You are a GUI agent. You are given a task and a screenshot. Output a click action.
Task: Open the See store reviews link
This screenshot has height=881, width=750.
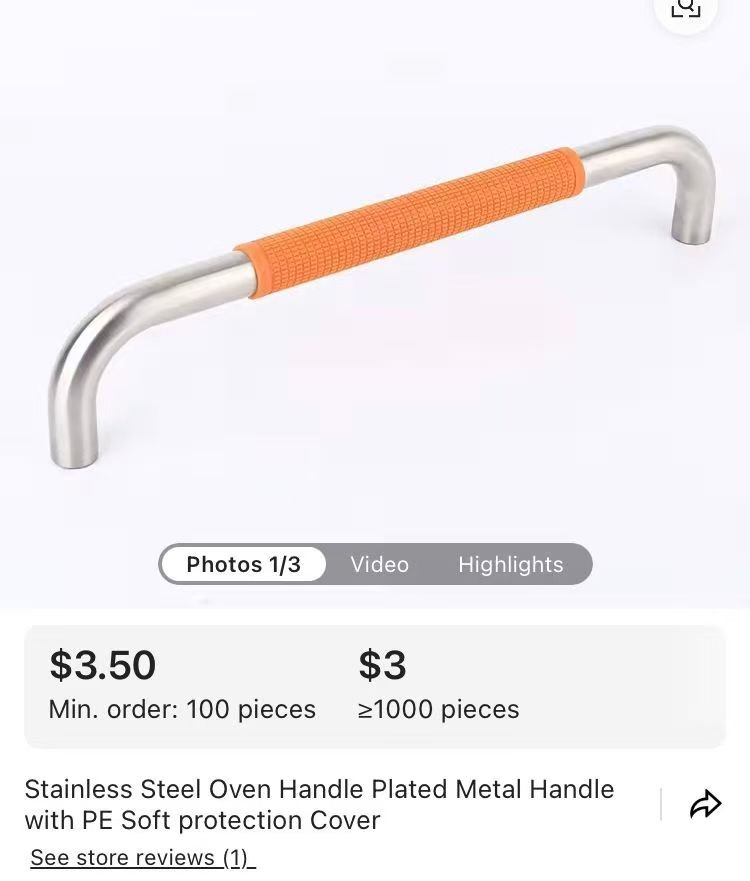coord(142,858)
